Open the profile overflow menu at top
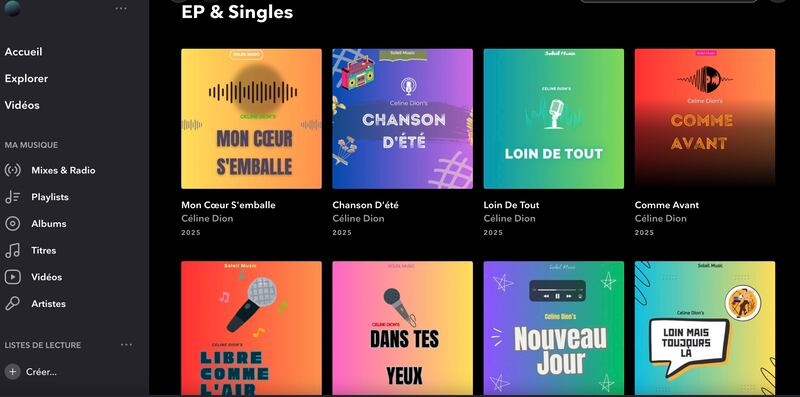The width and height of the screenshot is (800, 397). click(121, 9)
